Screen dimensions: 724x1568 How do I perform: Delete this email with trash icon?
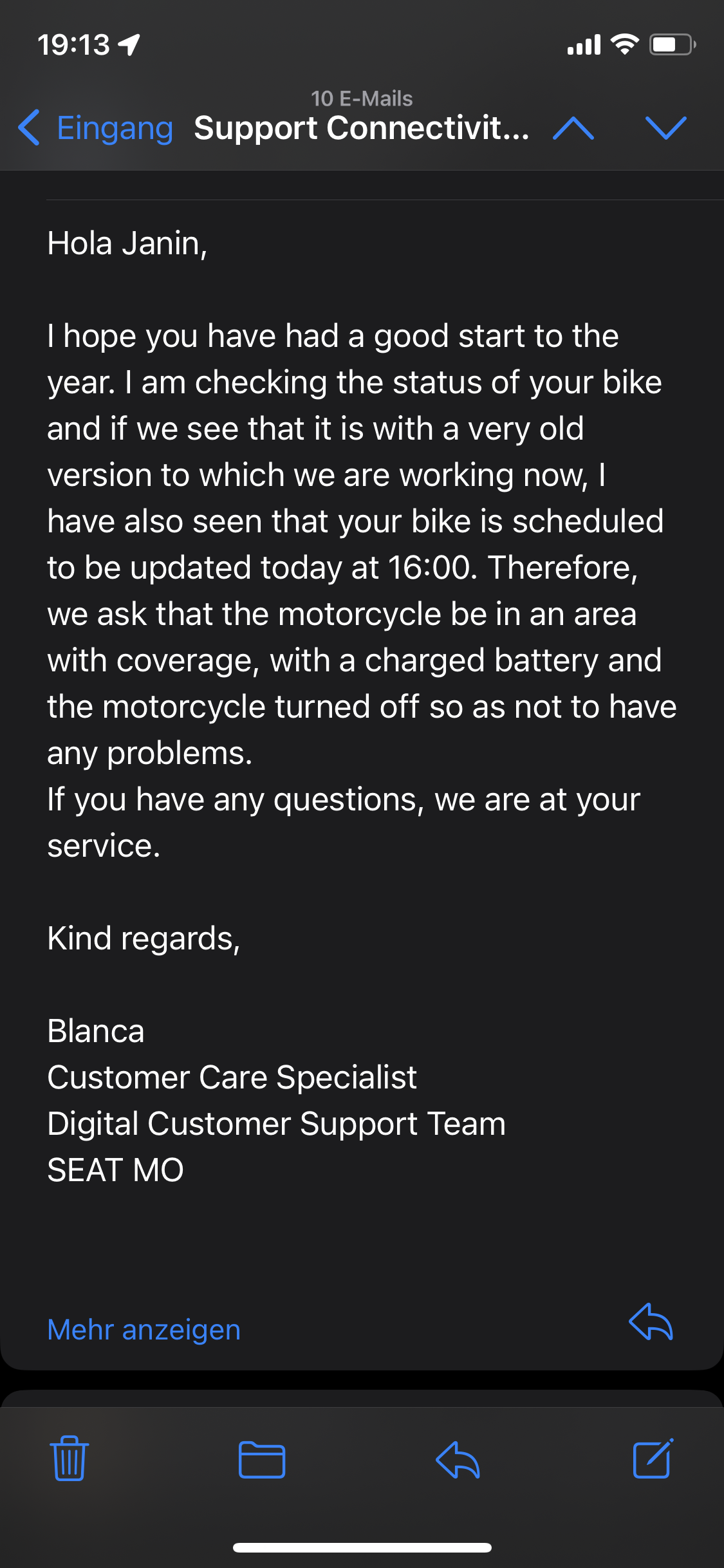69,1459
